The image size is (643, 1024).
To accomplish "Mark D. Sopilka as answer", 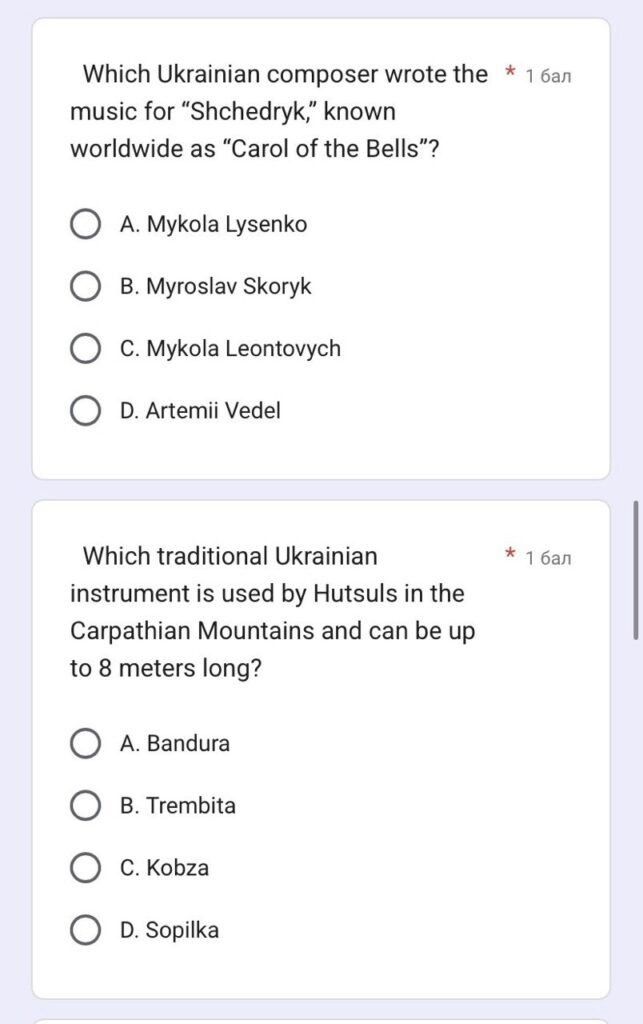I will (86, 930).
